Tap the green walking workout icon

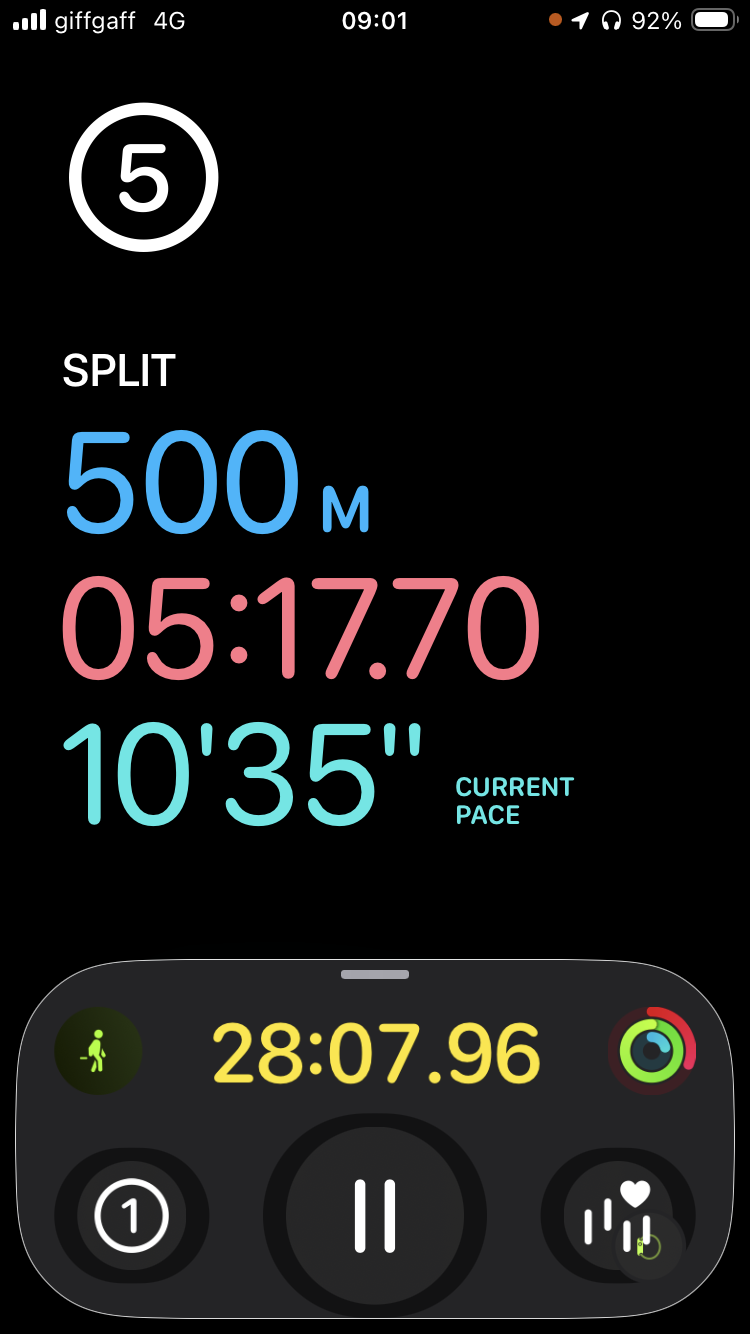click(x=97, y=1051)
